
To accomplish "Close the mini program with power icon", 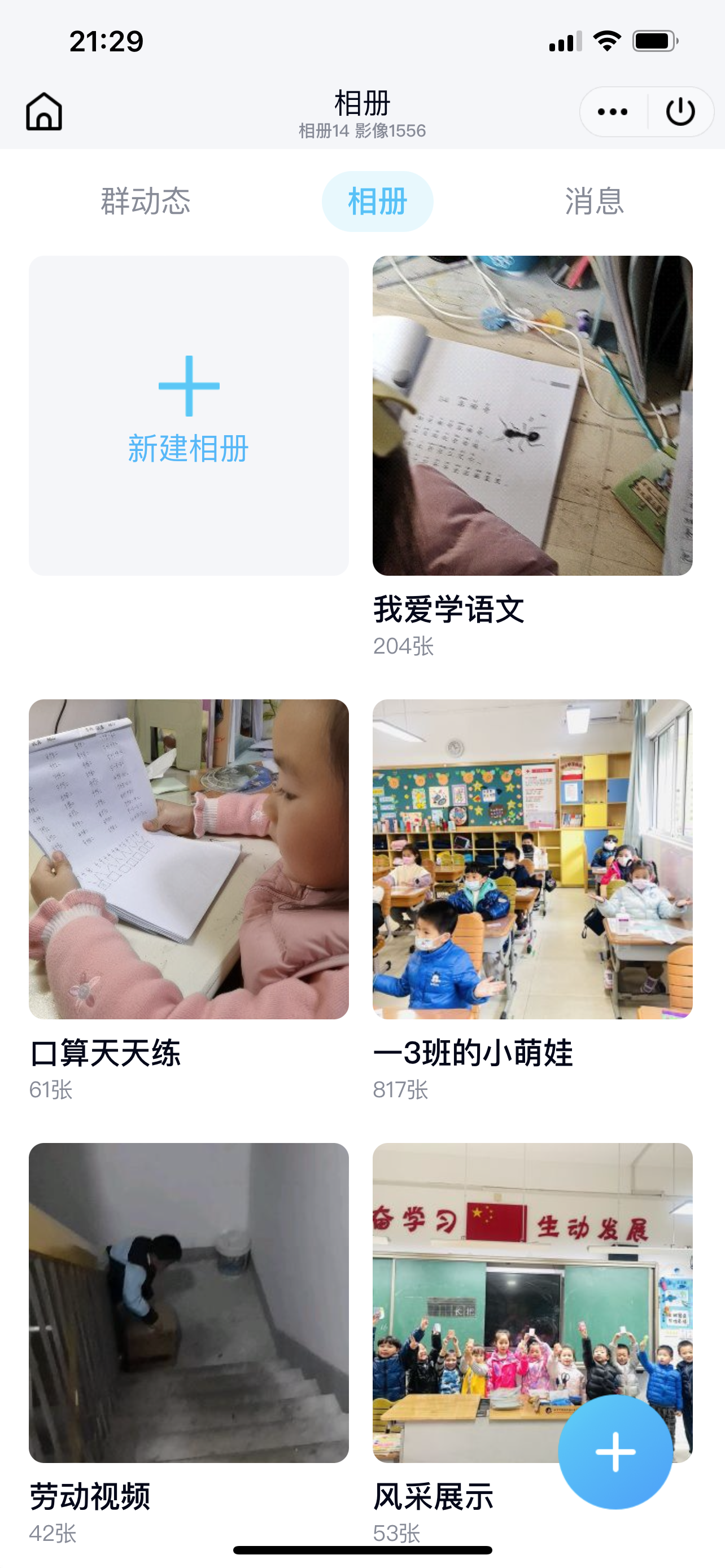I will pyautogui.click(x=680, y=111).
